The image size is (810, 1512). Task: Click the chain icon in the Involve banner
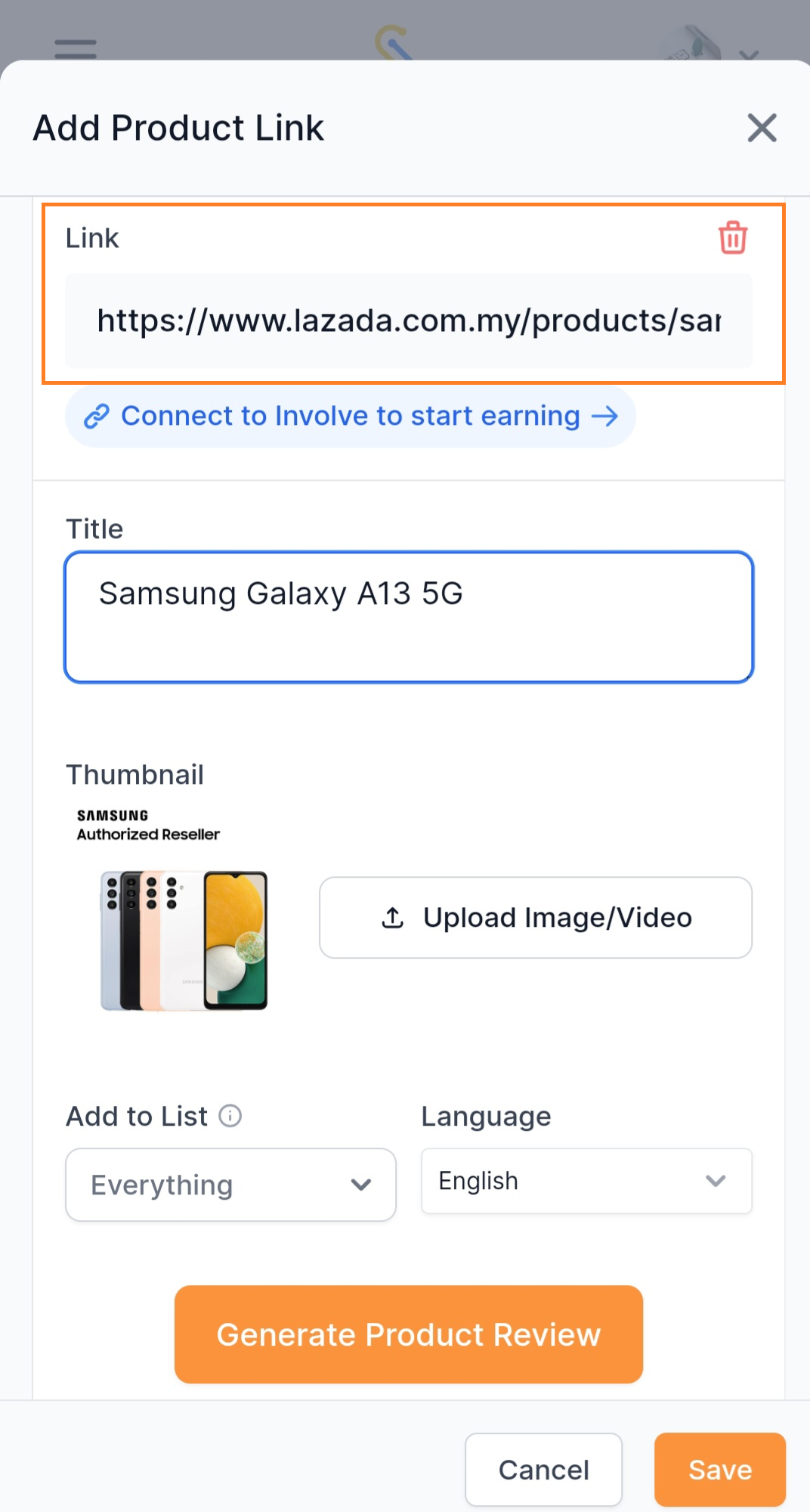(97, 416)
